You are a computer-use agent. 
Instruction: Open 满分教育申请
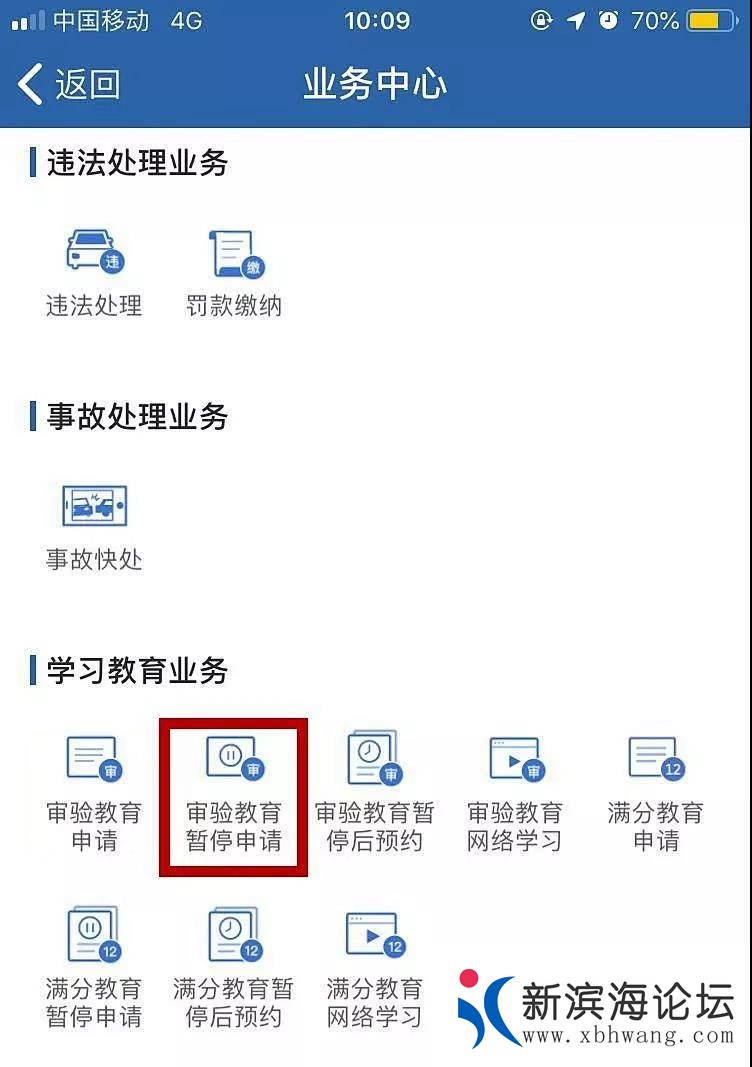tap(655, 792)
